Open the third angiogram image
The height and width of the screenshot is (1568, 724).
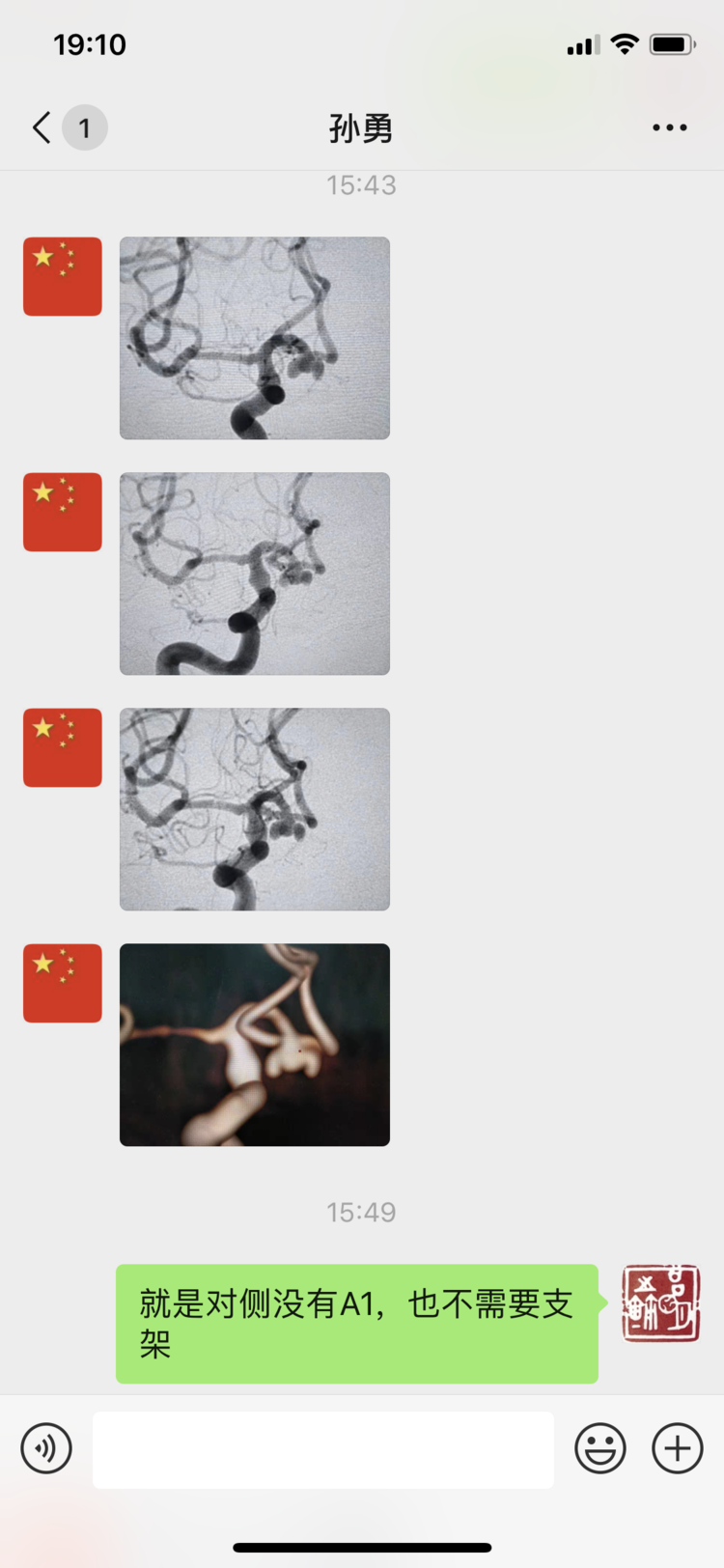tap(255, 809)
